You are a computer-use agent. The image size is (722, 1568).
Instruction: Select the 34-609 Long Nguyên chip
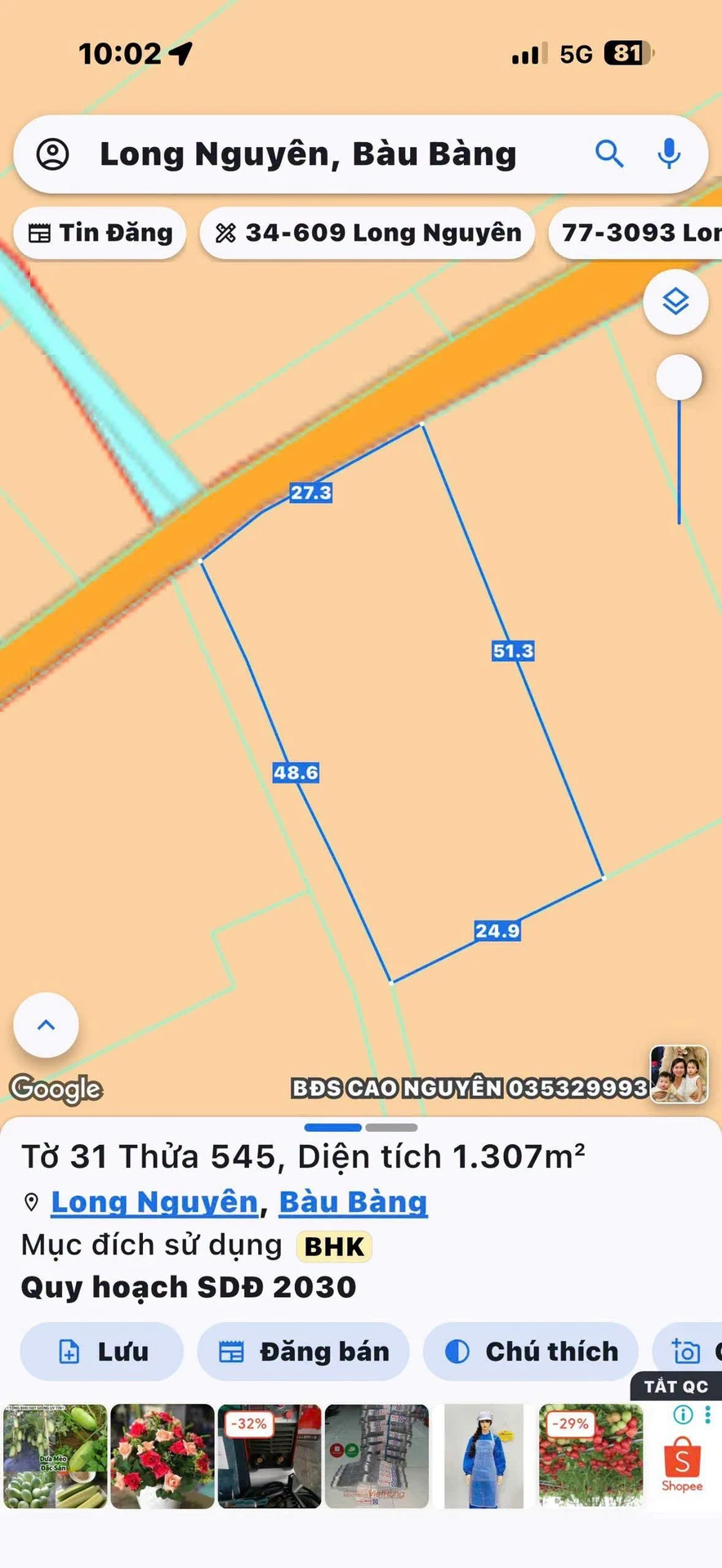click(368, 233)
